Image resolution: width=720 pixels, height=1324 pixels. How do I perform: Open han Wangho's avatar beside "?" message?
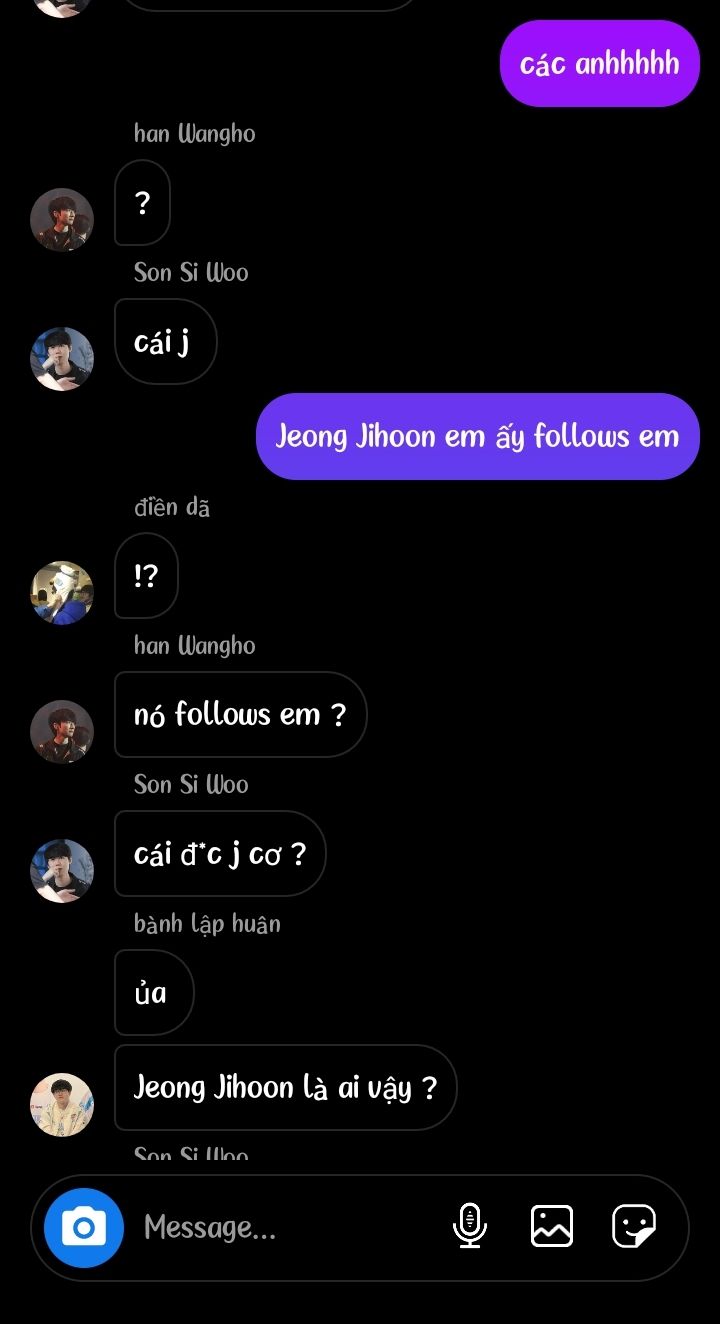[62, 219]
